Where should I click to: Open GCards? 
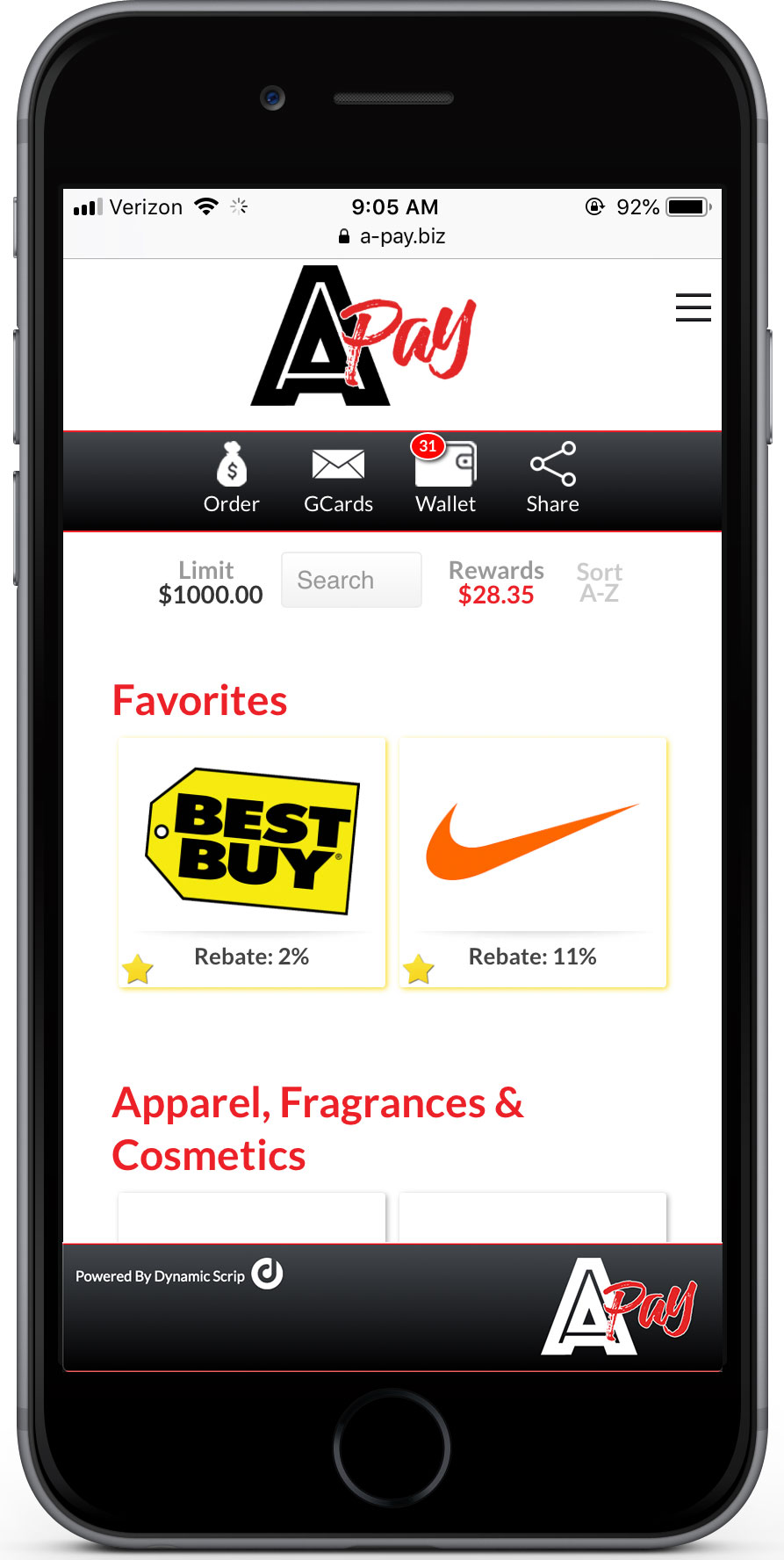pyautogui.click(x=338, y=478)
